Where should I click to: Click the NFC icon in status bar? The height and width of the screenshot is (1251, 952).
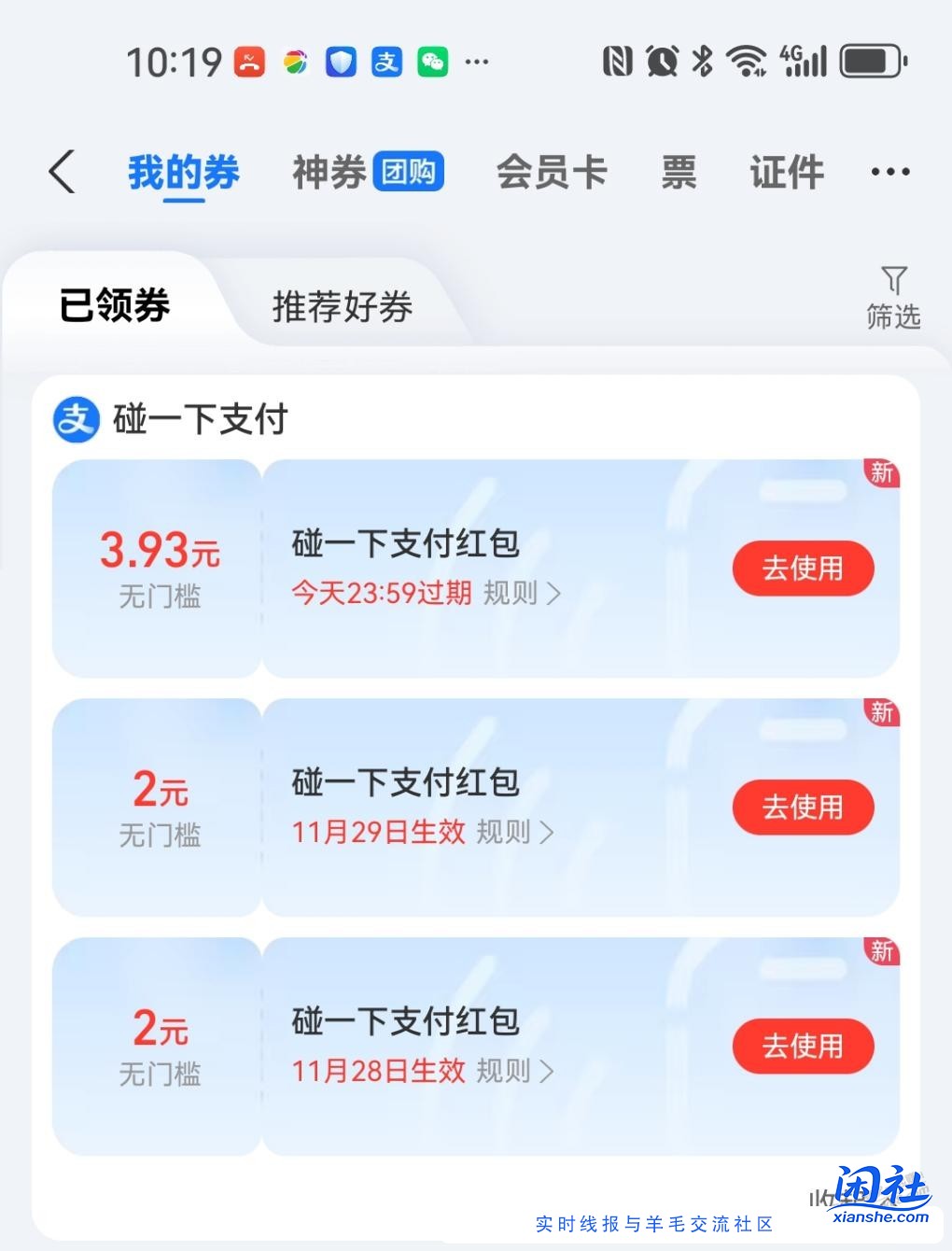tap(618, 62)
